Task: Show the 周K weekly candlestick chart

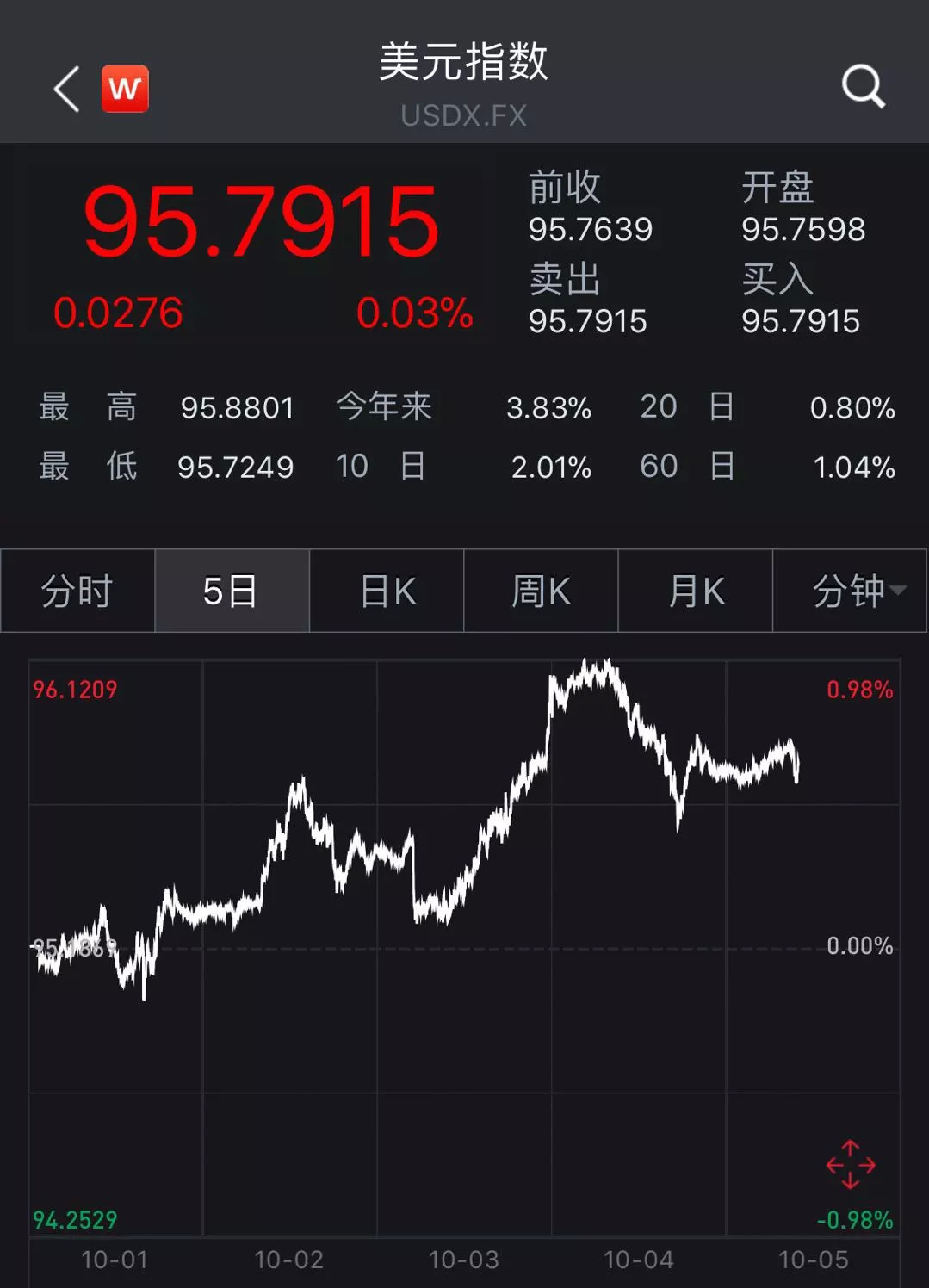Action: [x=541, y=591]
